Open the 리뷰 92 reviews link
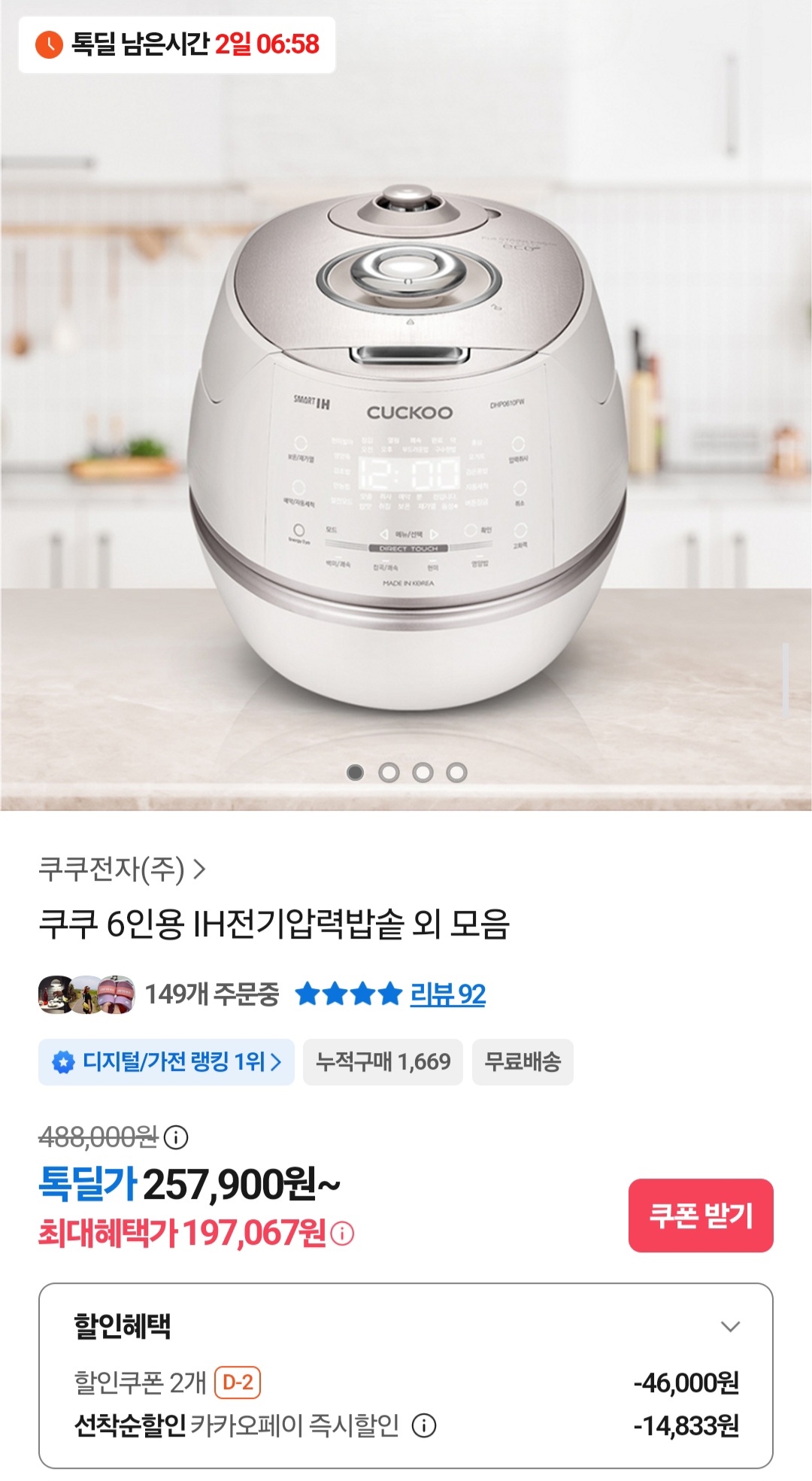Viewport: 812px width, 1481px height. [x=447, y=994]
